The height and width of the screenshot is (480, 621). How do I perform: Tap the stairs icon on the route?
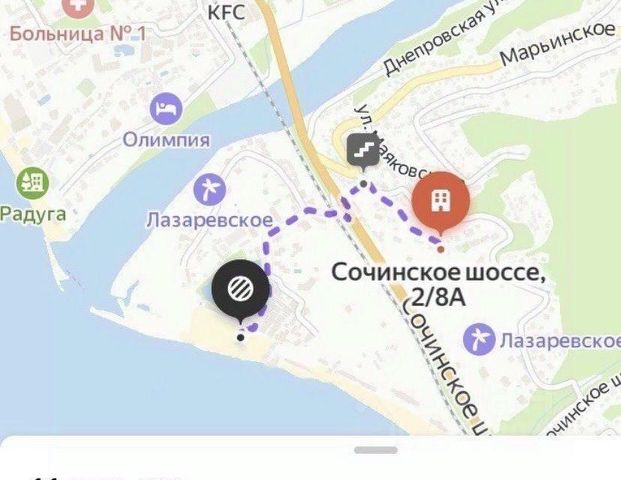click(x=361, y=149)
